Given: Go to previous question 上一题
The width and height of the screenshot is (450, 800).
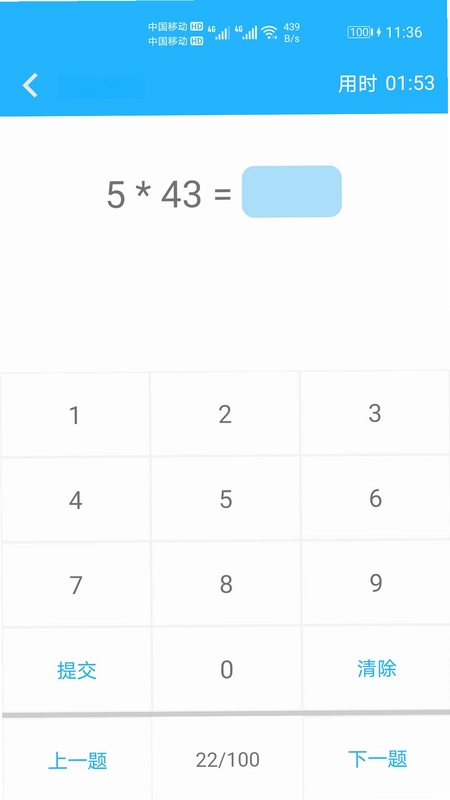Looking at the screenshot, I should [78, 760].
